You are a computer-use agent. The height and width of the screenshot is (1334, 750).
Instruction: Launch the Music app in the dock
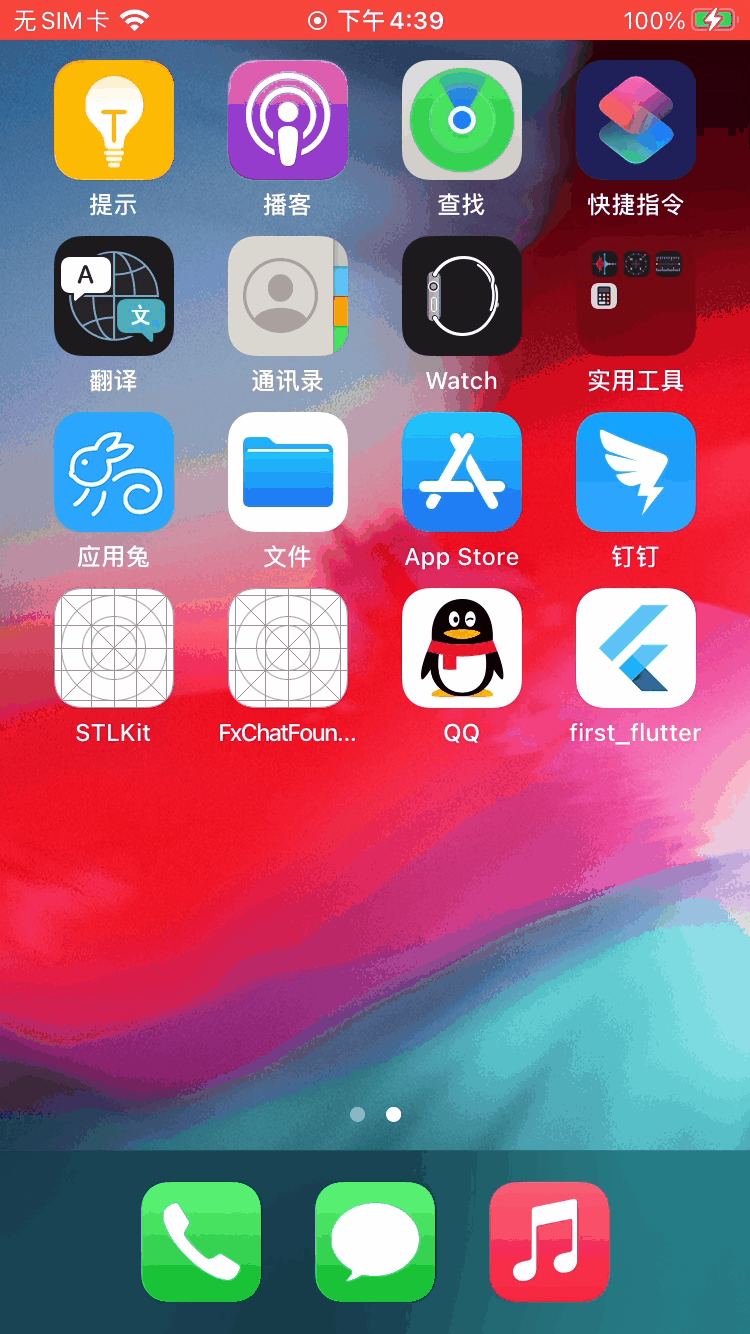point(549,1242)
